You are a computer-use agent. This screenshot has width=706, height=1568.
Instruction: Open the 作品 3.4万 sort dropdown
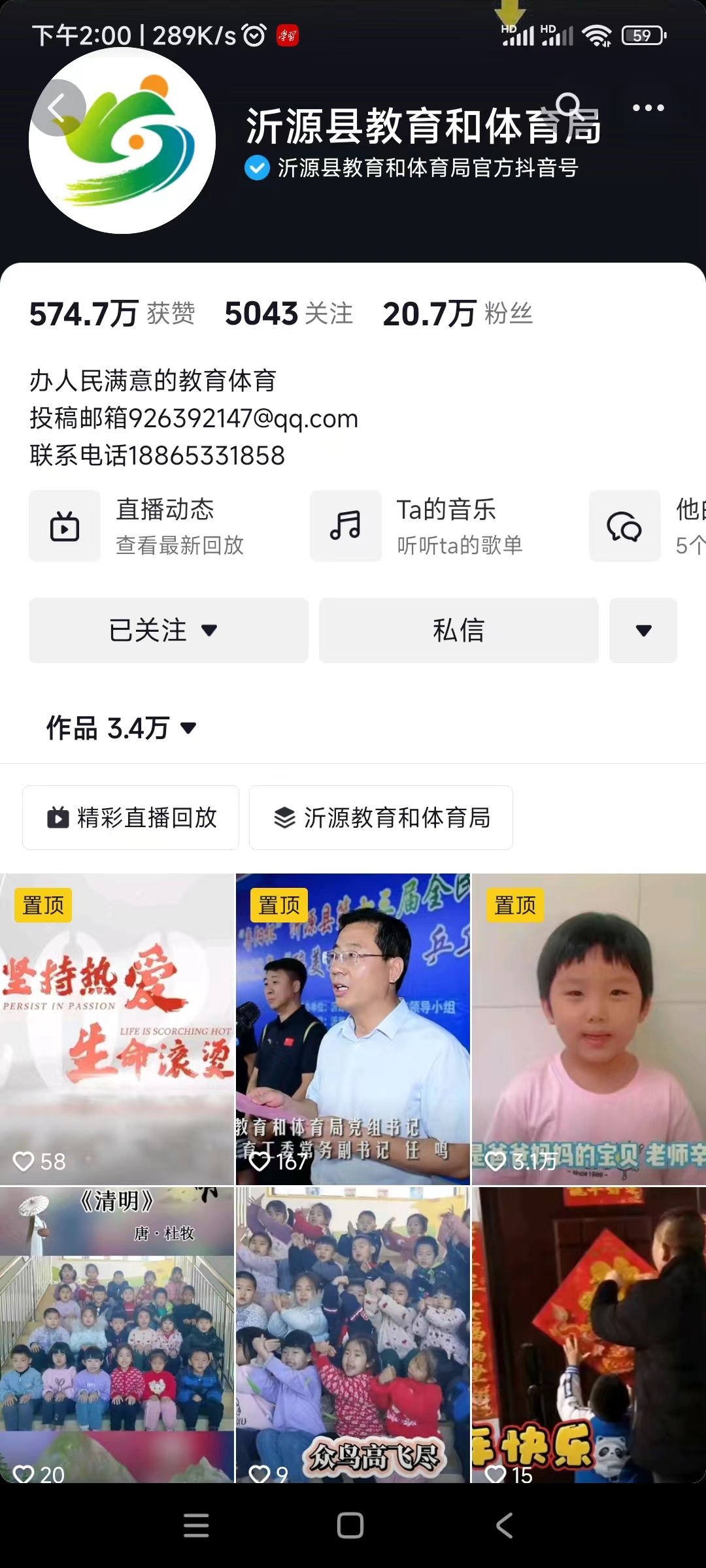tap(122, 728)
